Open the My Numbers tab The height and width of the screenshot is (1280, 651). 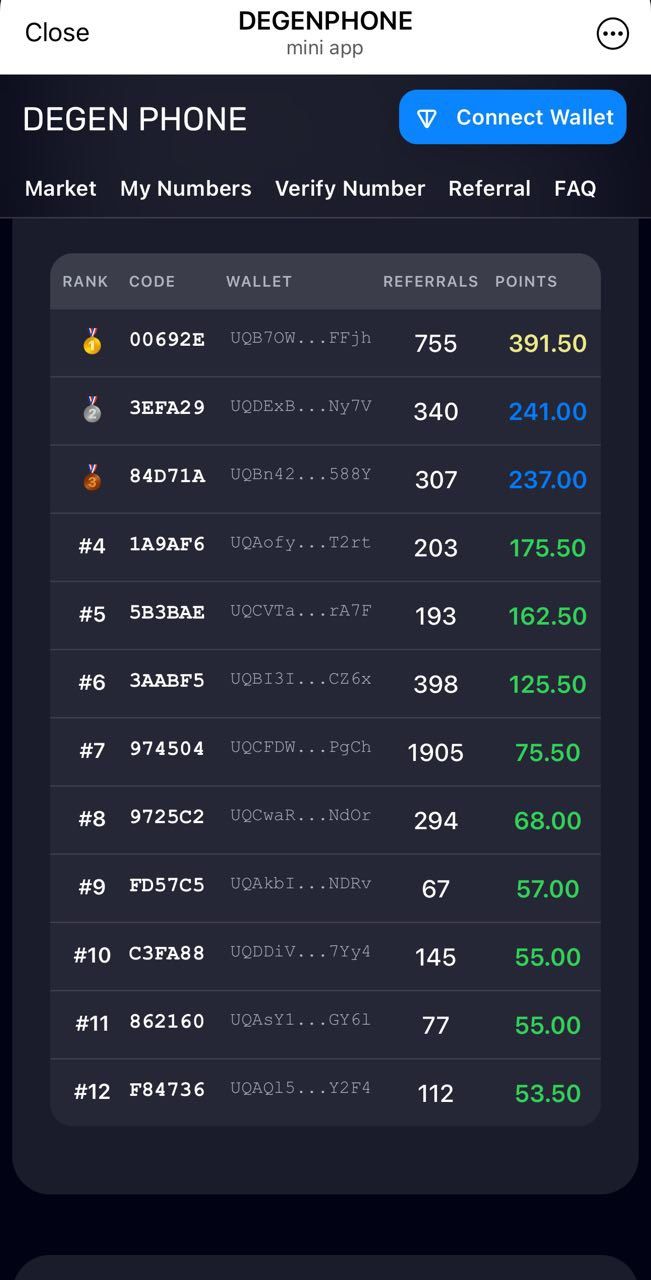point(186,188)
